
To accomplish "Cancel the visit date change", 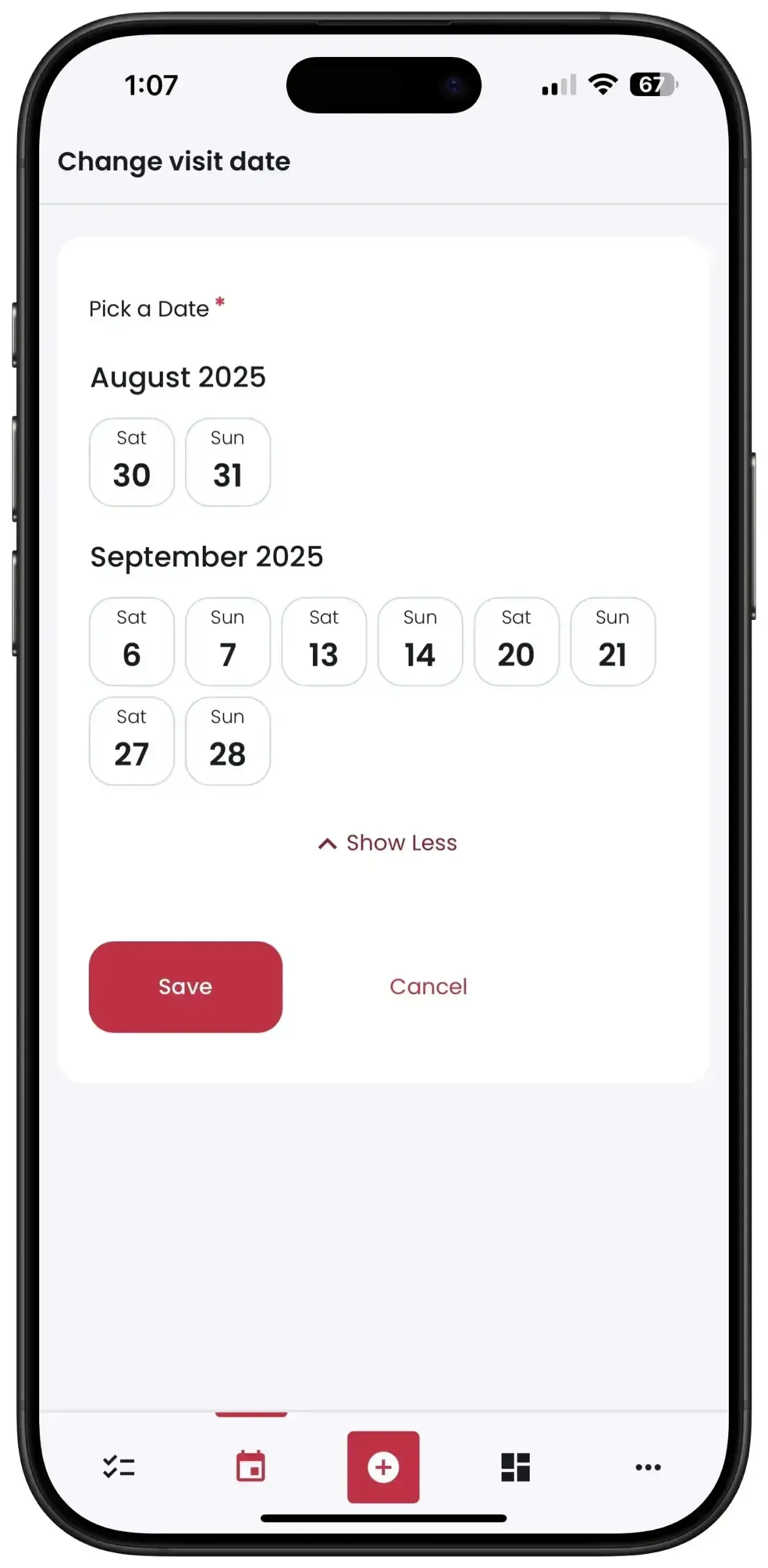I will (428, 986).
